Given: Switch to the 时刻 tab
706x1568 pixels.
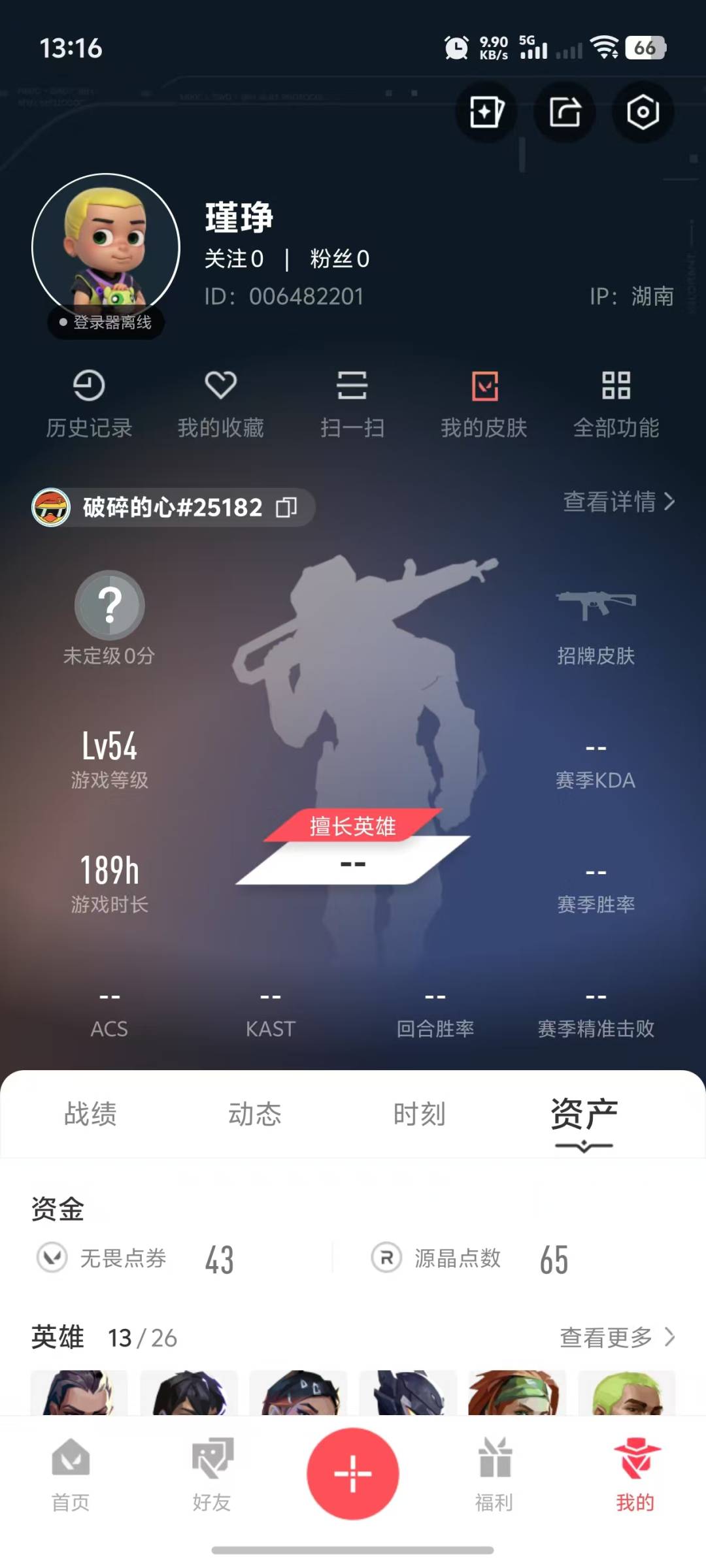Looking at the screenshot, I should pos(420,1114).
